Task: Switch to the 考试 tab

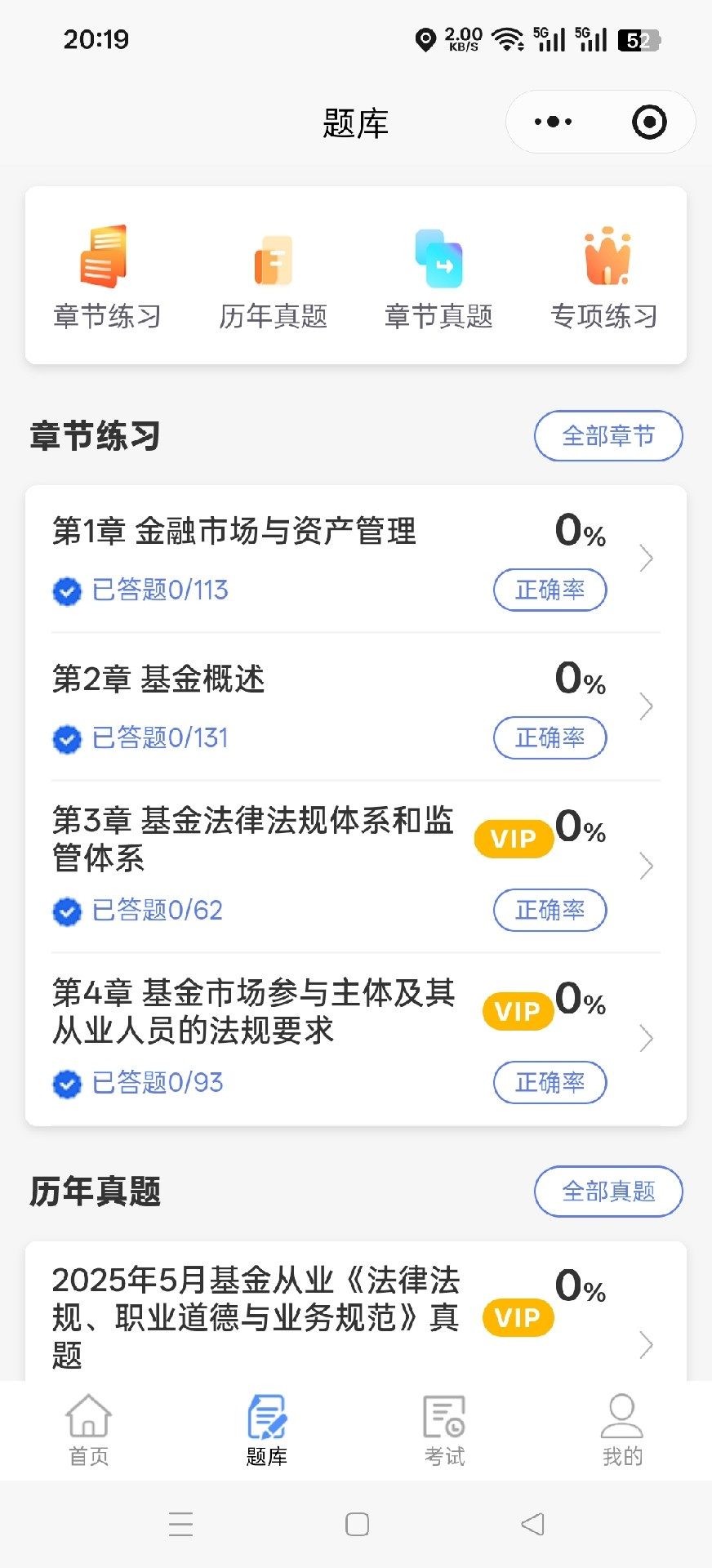Action: point(444,1431)
